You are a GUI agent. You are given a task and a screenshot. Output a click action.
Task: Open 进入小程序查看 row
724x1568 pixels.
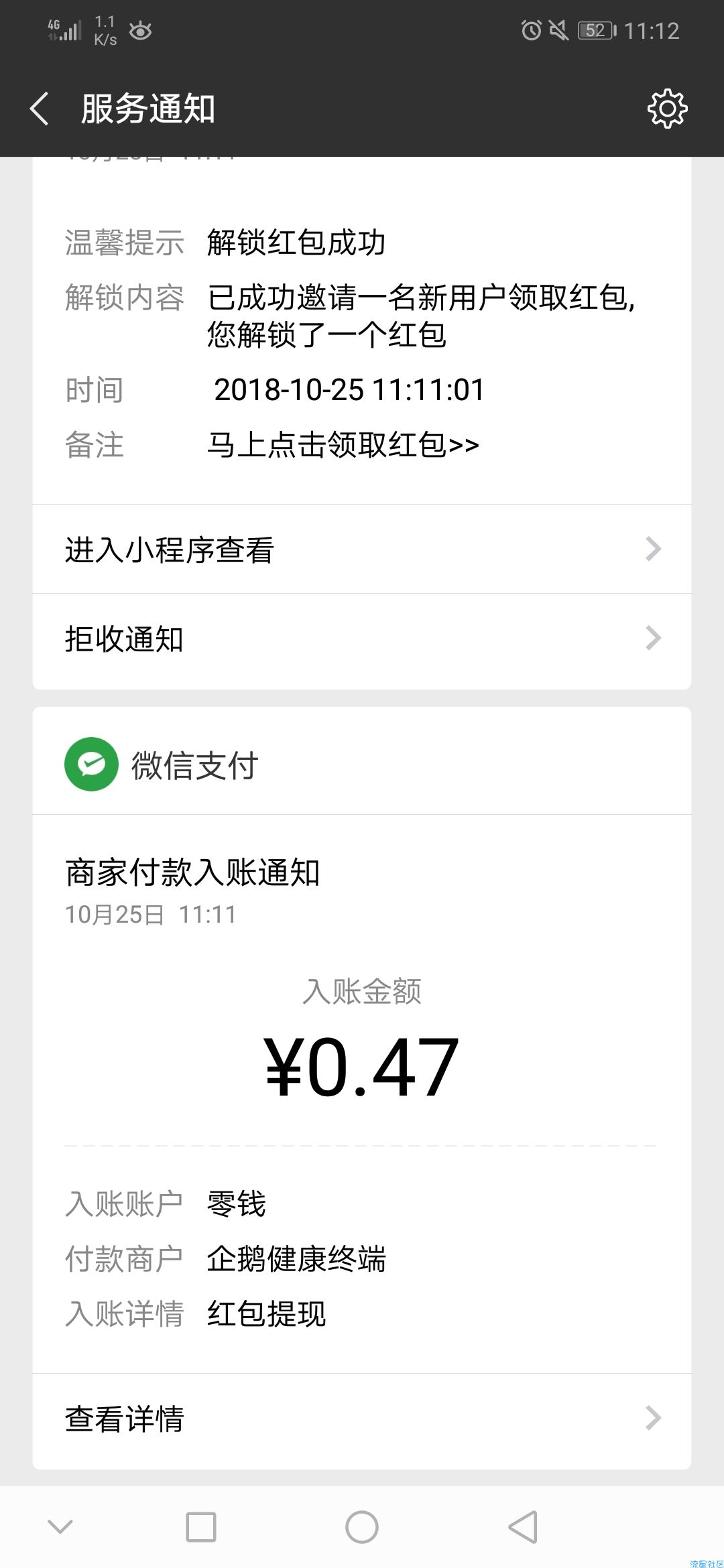pos(362,549)
